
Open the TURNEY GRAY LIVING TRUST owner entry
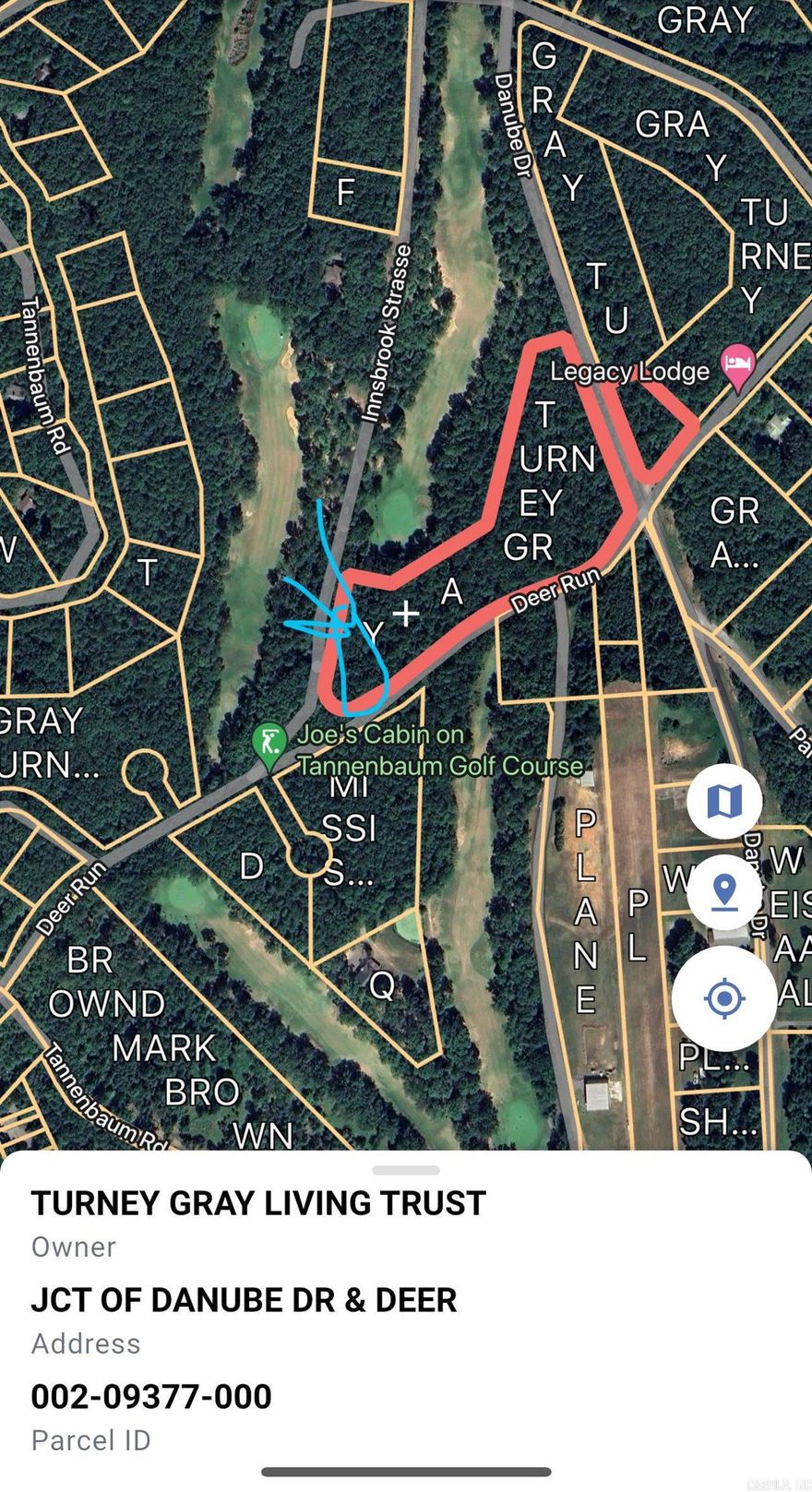(x=258, y=1202)
